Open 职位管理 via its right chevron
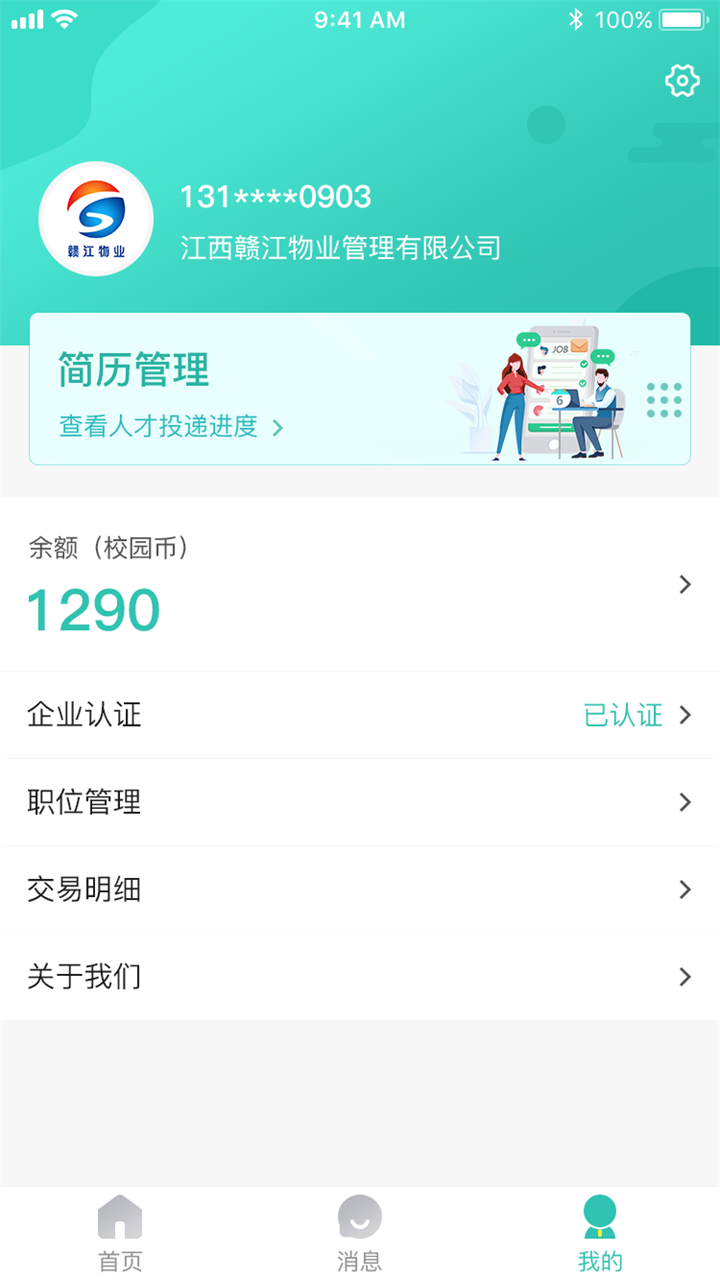Screen dimensions: 720x1280 pyautogui.click(x=685, y=802)
